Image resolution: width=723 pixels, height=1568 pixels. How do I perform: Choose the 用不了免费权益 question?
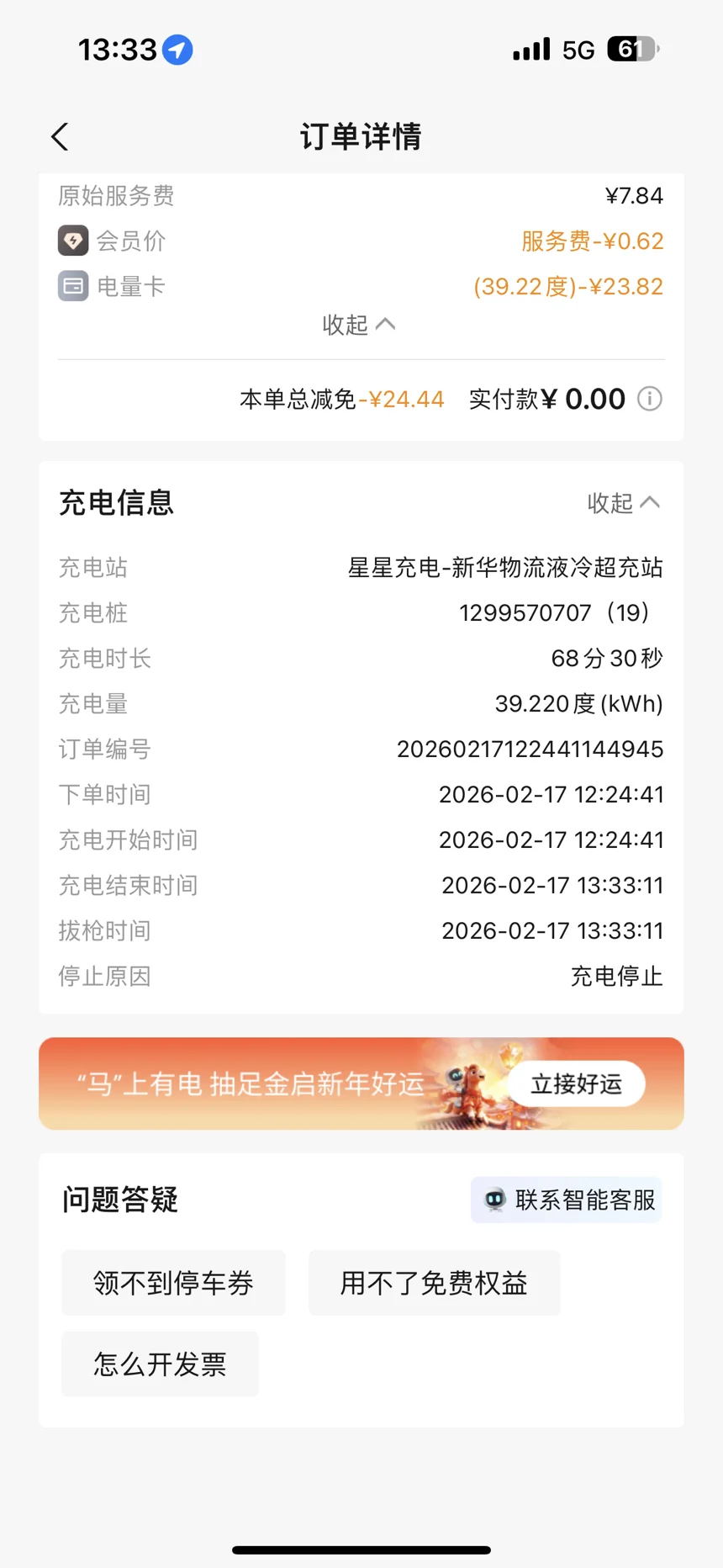point(434,1283)
